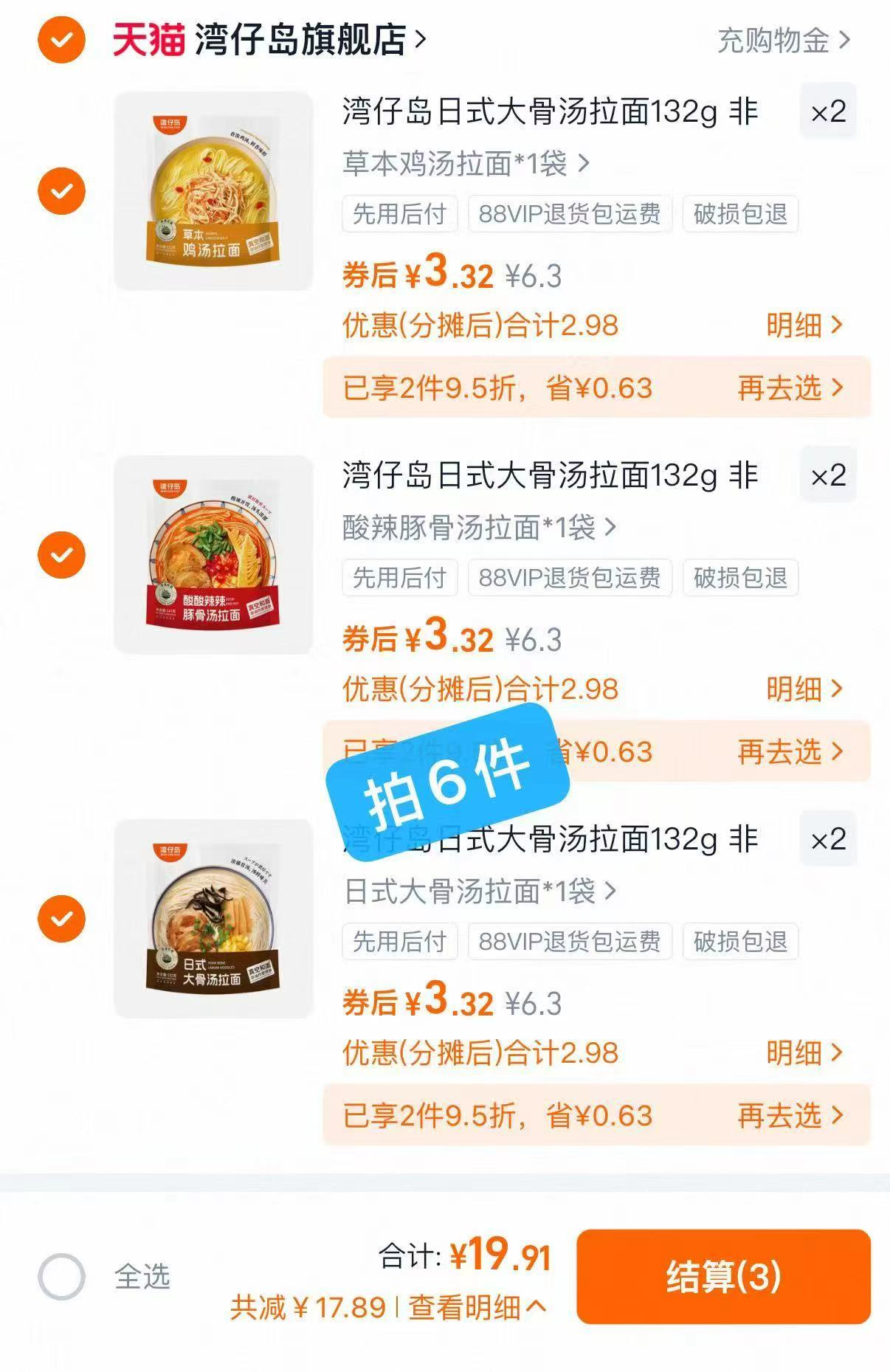Uncheck the Japanese pork bone ramen item
Viewport: 890px width, 1372px height.
[x=62, y=919]
